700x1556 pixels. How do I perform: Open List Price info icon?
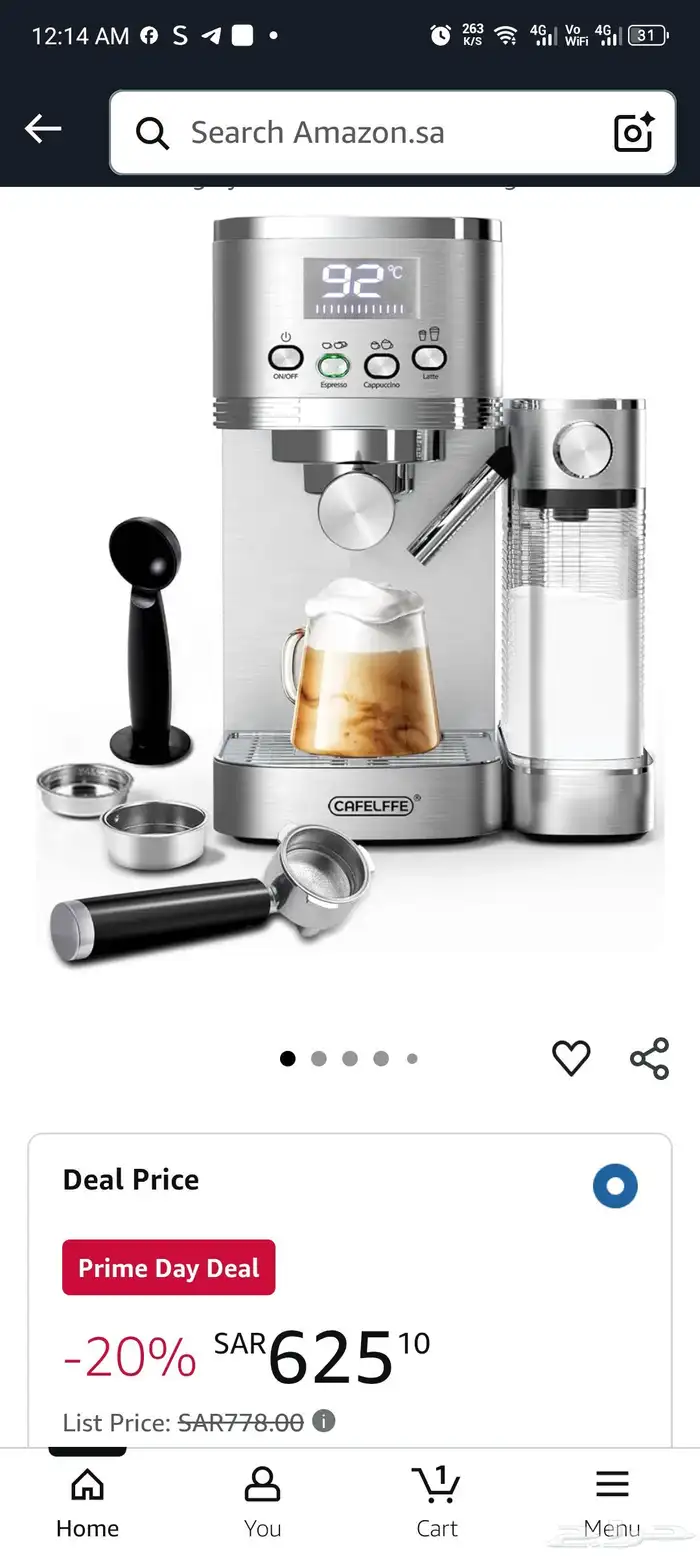pyautogui.click(x=324, y=1421)
